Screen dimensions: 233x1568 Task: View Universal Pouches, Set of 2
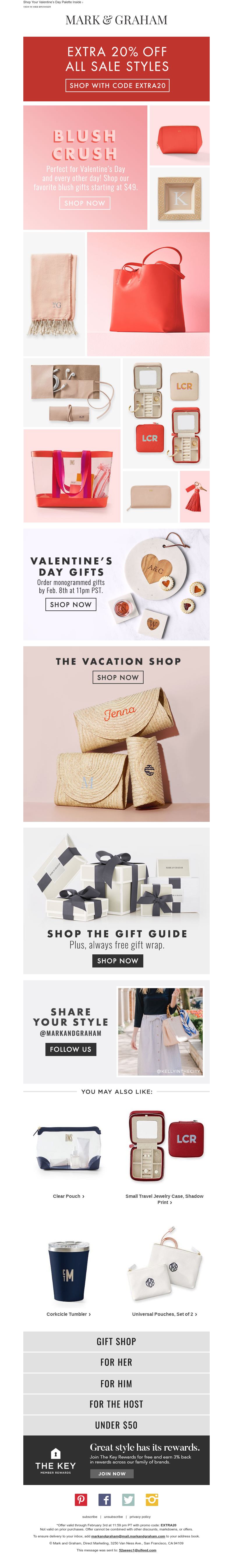164,1314
